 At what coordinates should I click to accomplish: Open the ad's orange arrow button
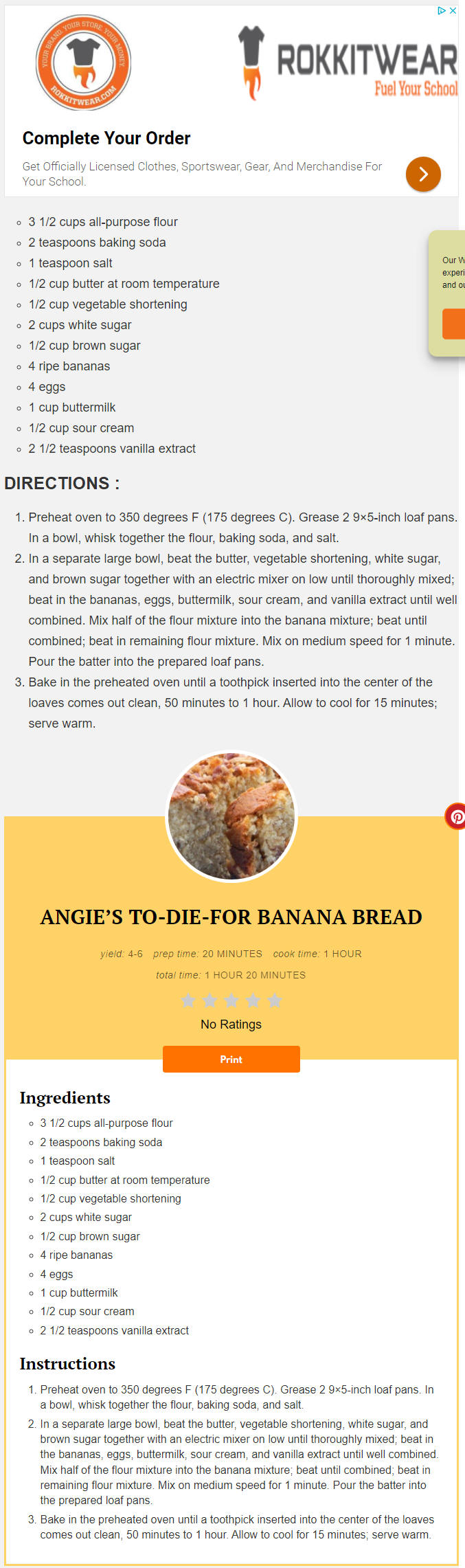click(x=422, y=174)
